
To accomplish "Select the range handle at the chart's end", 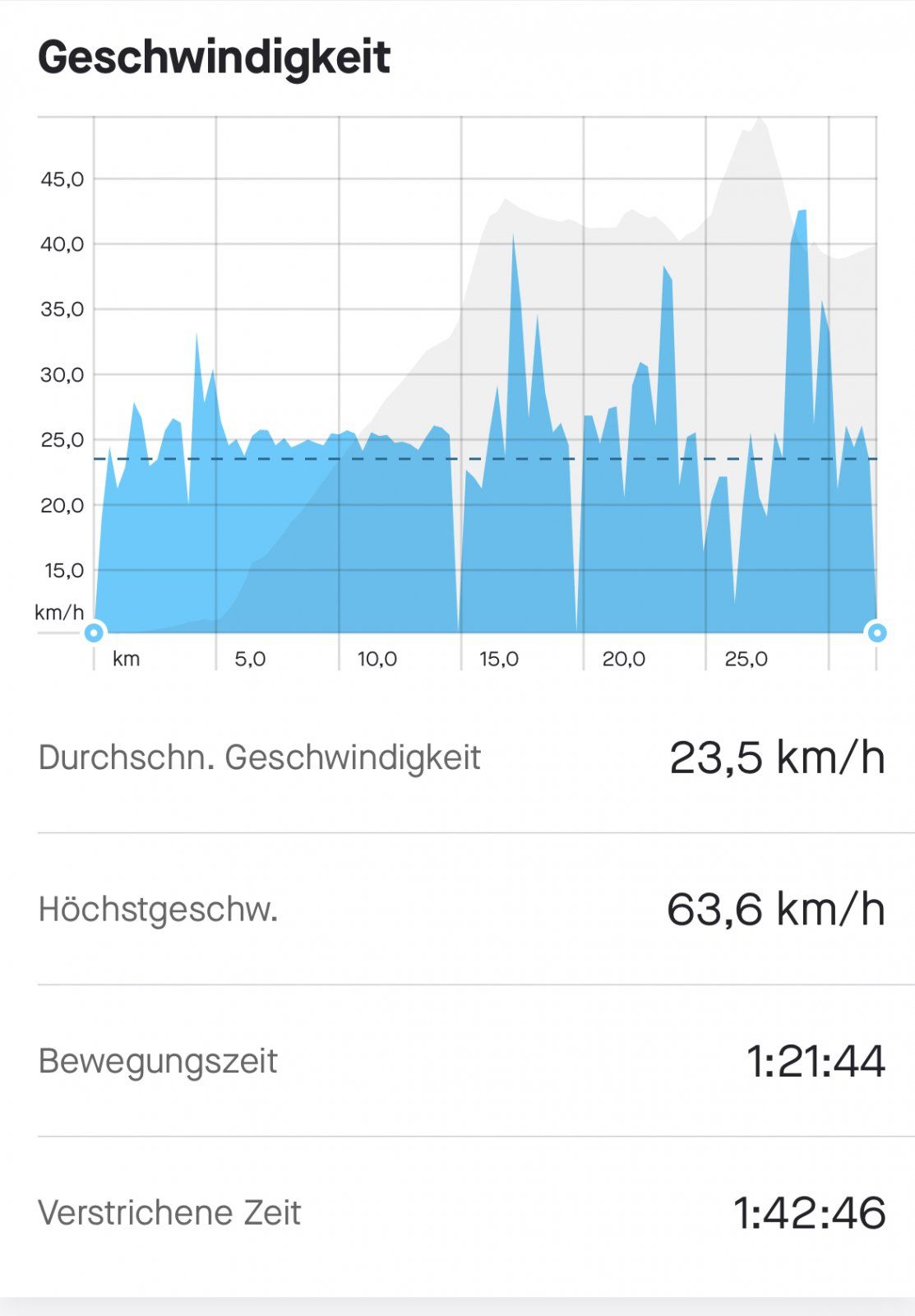I will coord(877,633).
